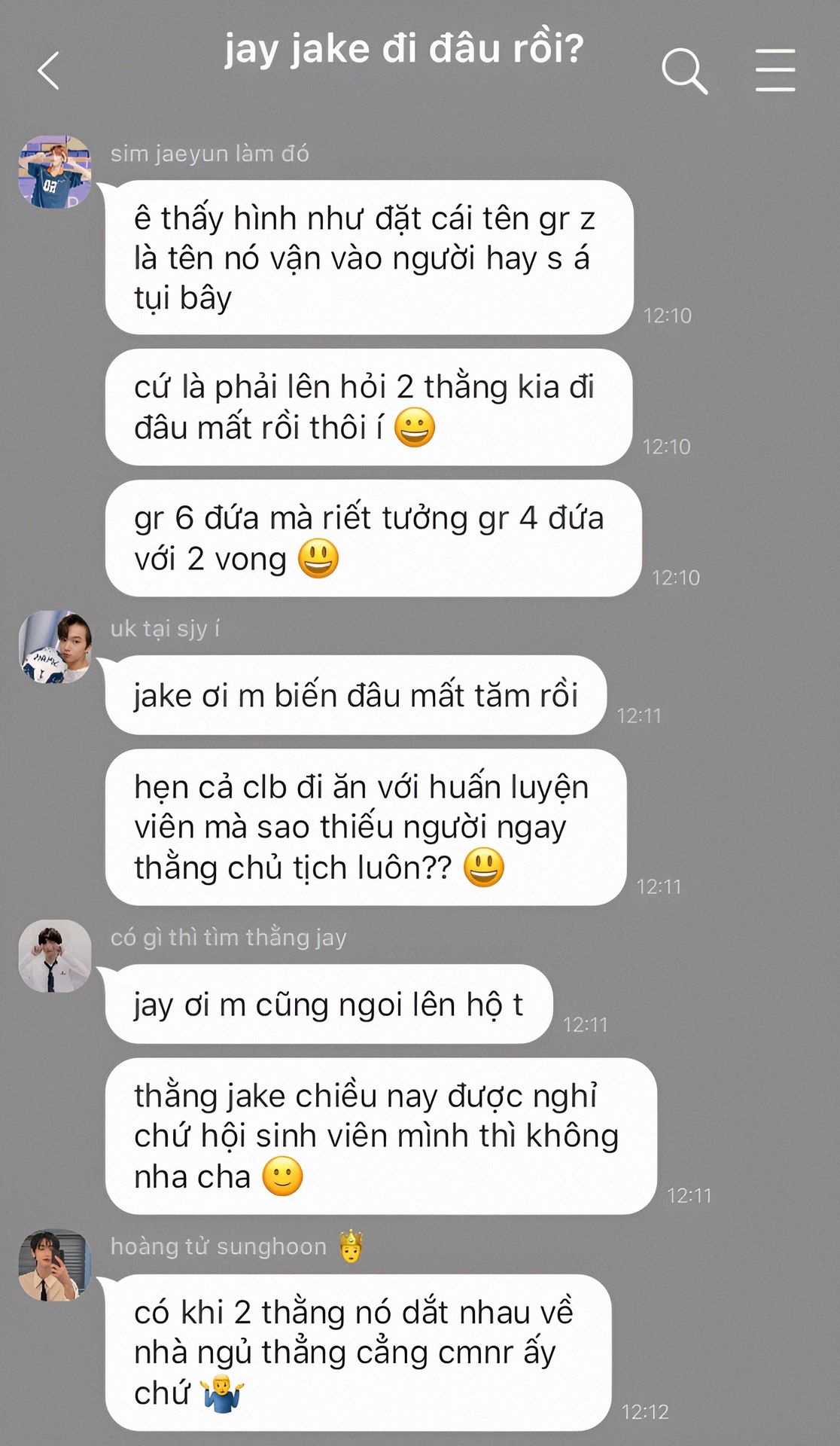View uk tại sjy í's avatar

coord(55,647)
